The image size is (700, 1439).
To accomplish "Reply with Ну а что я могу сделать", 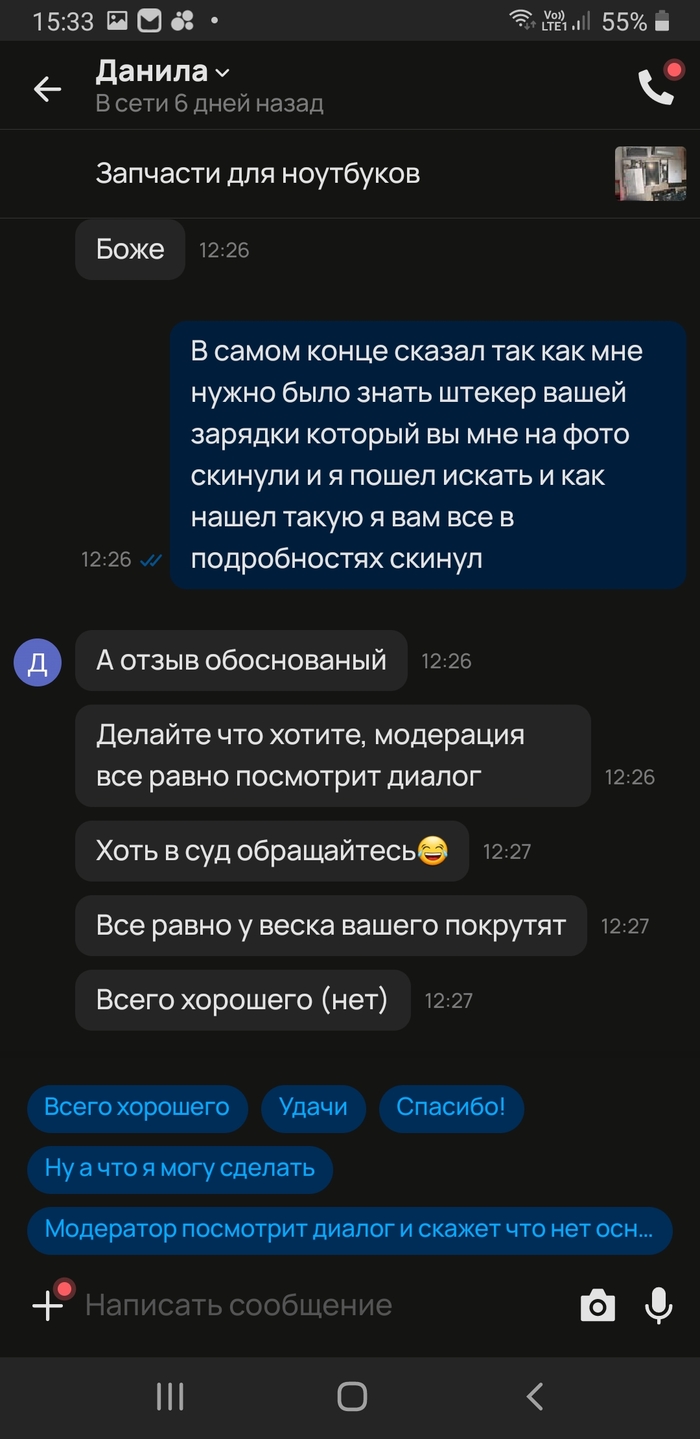I will click(x=180, y=1168).
